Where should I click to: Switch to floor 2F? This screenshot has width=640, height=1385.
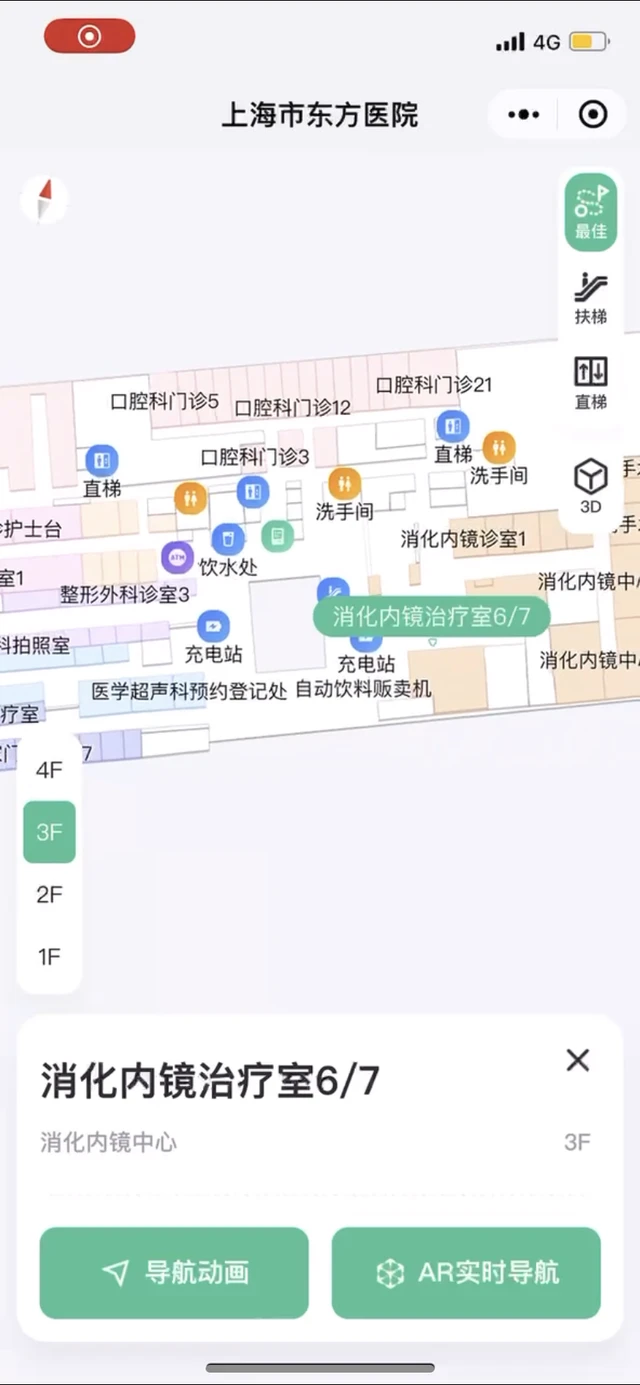49,895
